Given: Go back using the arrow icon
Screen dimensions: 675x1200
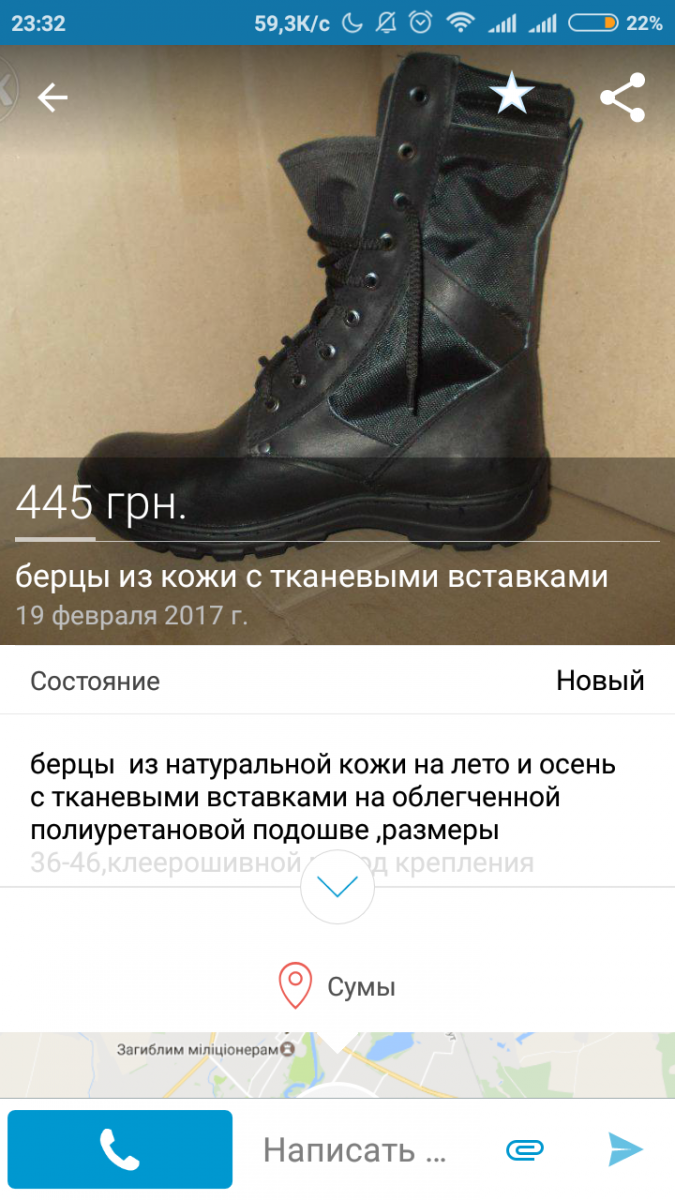Looking at the screenshot, I should (x=53, y=97).
